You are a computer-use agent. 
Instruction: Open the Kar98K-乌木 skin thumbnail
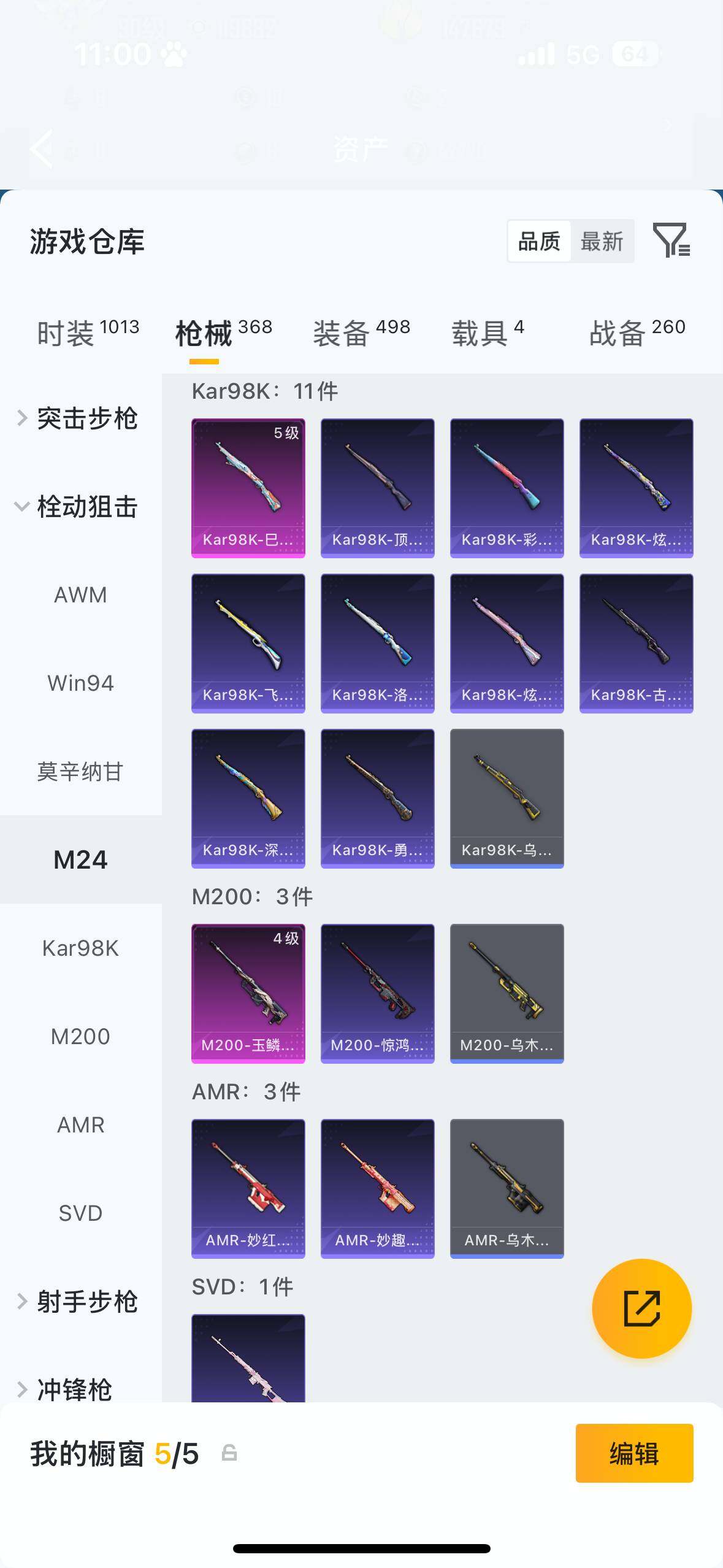click(506, 797)
